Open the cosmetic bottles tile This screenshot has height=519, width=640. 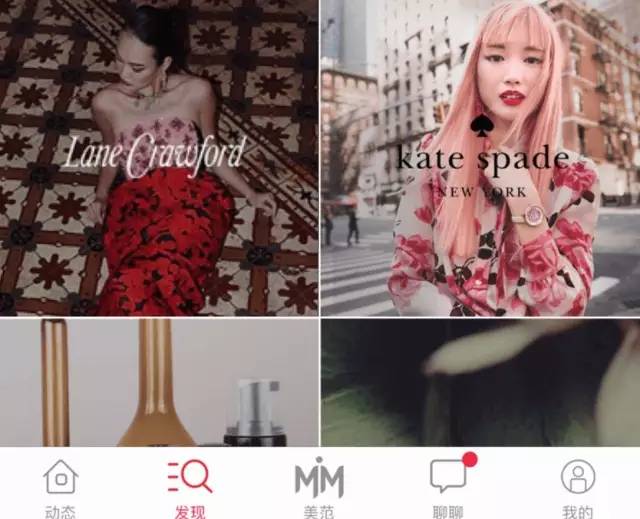tap(158, 383)
